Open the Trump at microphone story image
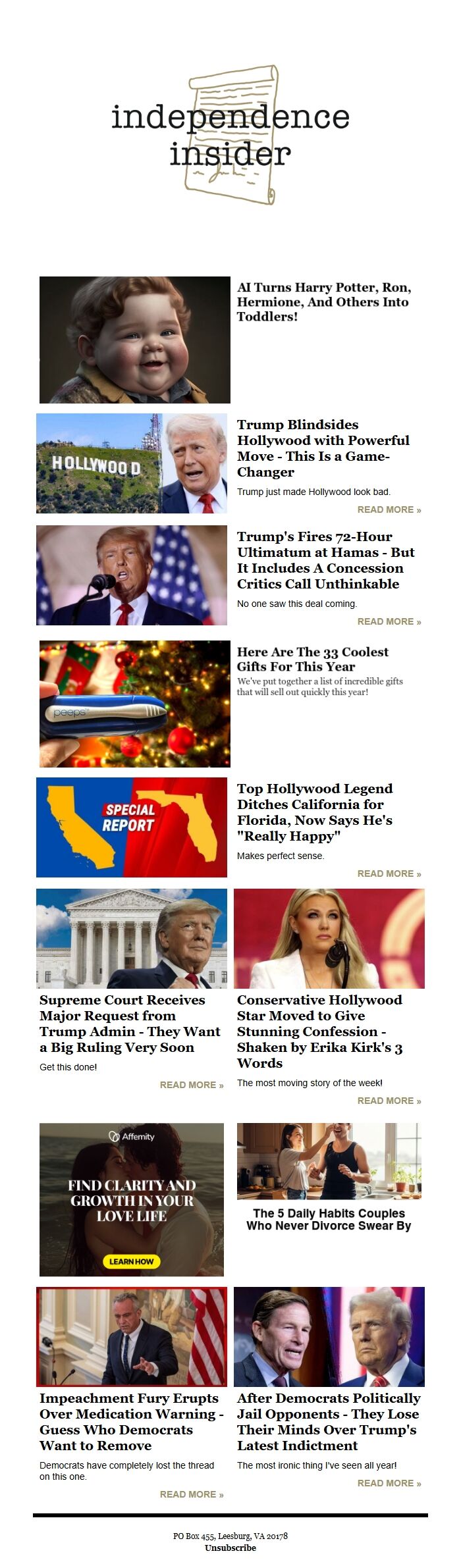 coord(132,575)
